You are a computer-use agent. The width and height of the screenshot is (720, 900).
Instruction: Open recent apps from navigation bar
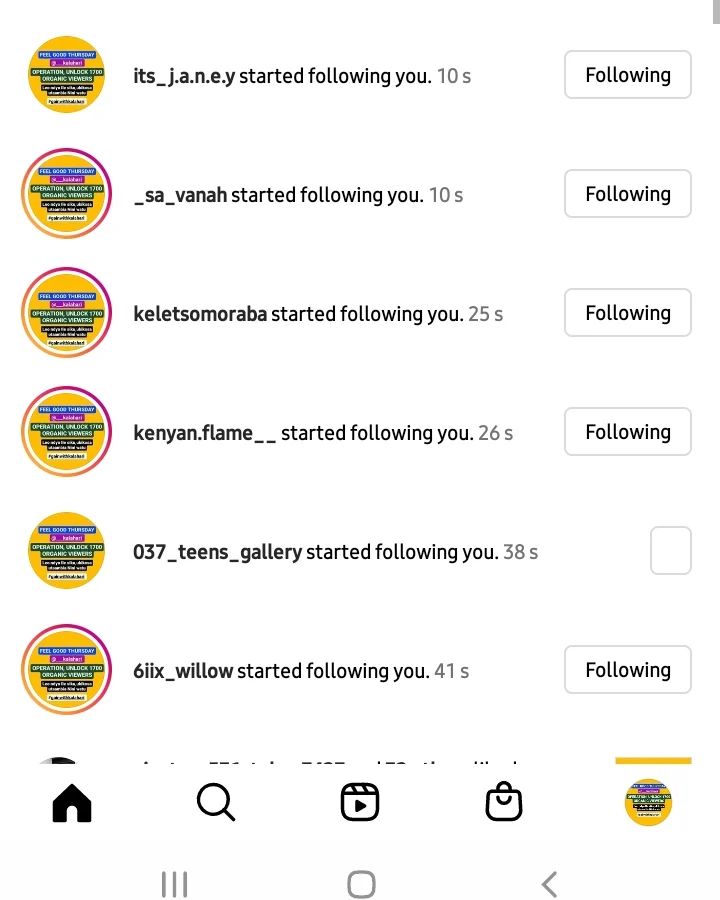[x=174, y=884]
